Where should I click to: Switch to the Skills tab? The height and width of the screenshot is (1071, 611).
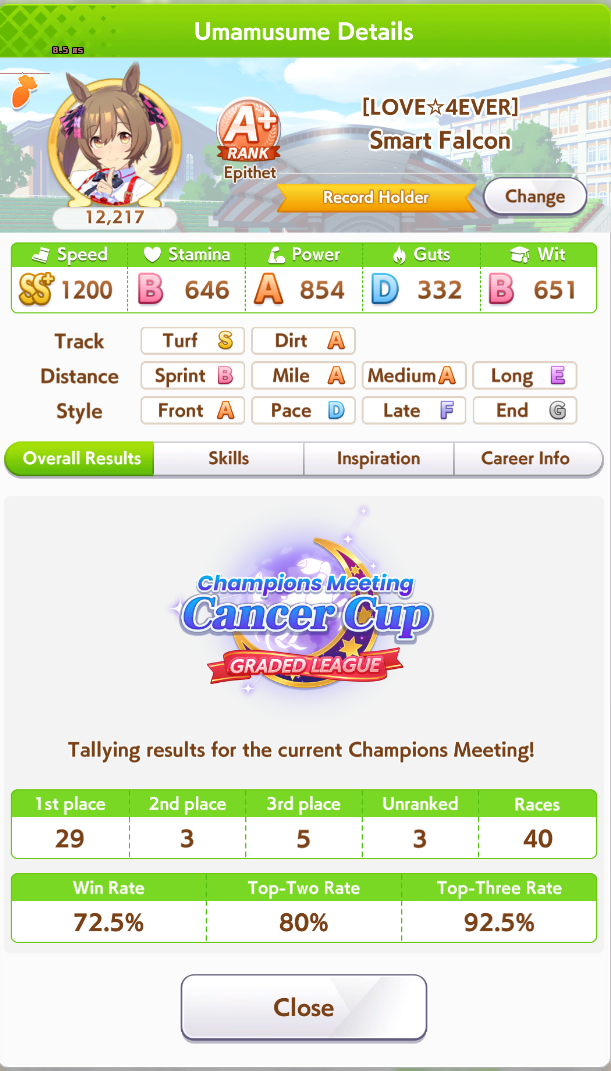coord(229,459)
